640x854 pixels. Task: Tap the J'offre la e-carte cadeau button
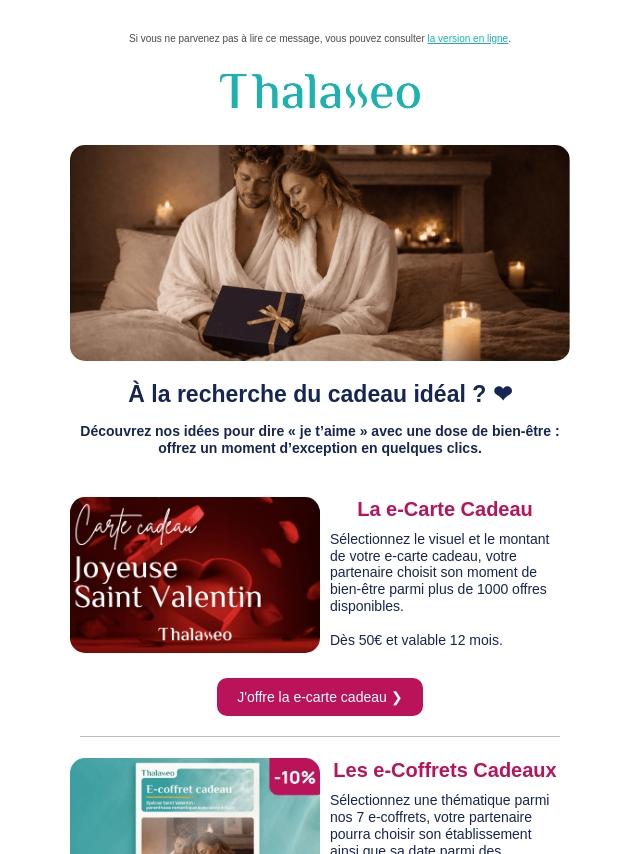point(320,697)
